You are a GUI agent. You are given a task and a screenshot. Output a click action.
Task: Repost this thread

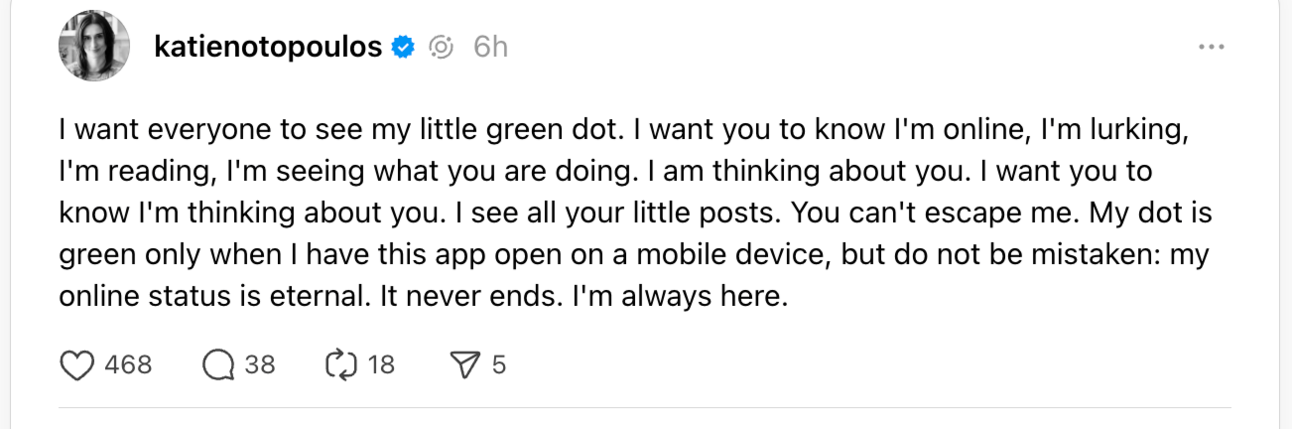coord(342,366)
